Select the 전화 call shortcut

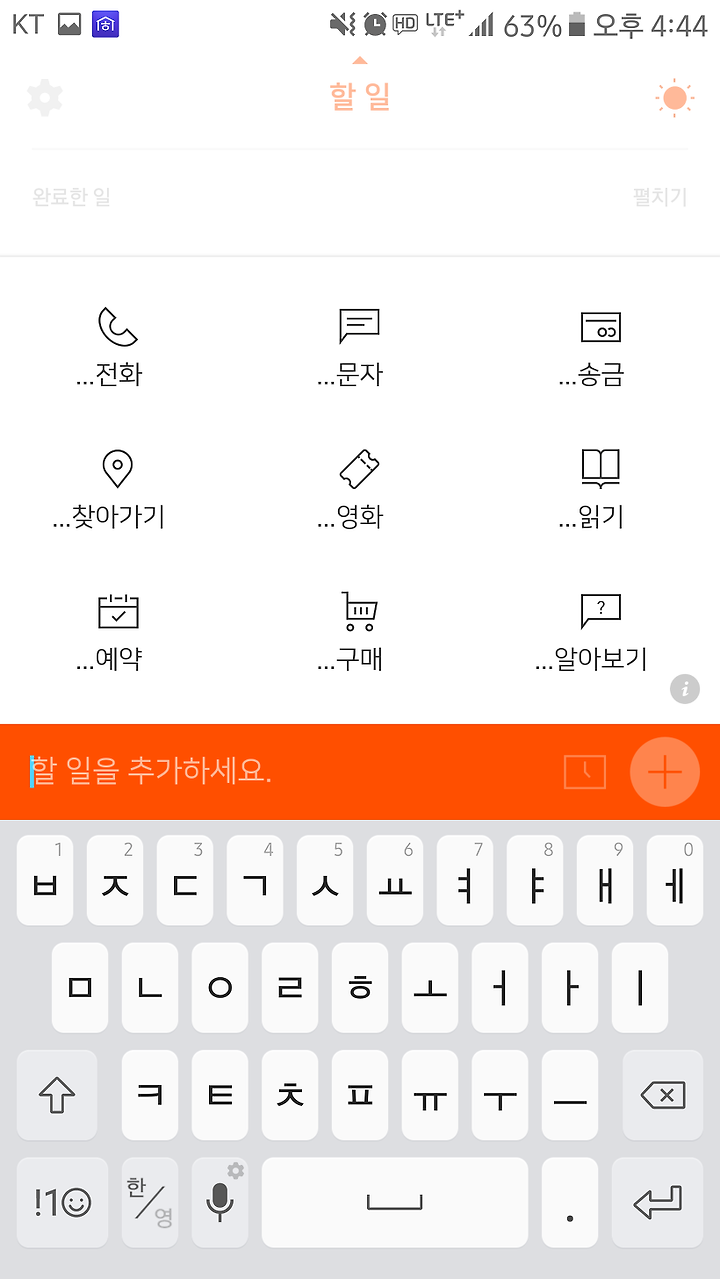click(110, 347)
